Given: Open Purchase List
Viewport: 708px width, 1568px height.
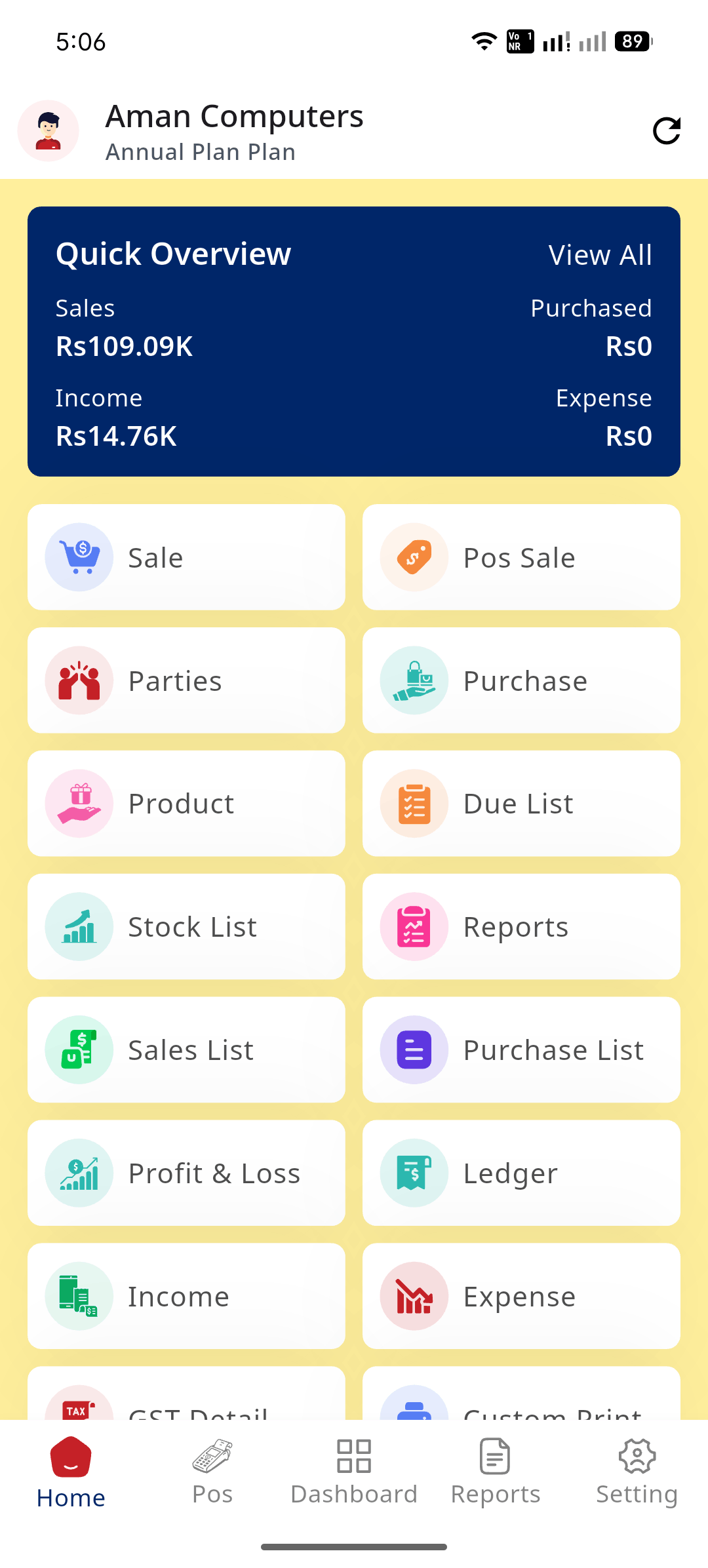Looking at the screenshot, I should 521,1050.
